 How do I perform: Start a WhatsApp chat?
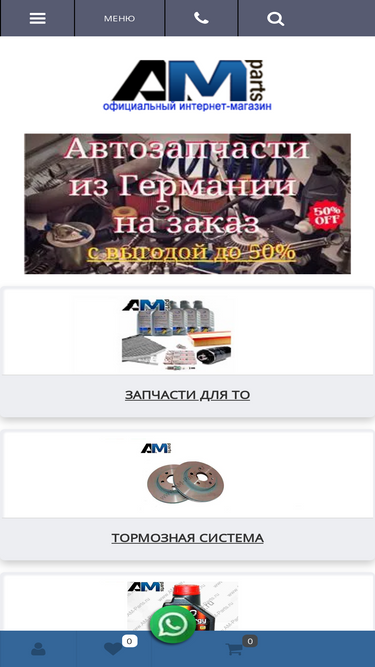(x=173, y=624)
